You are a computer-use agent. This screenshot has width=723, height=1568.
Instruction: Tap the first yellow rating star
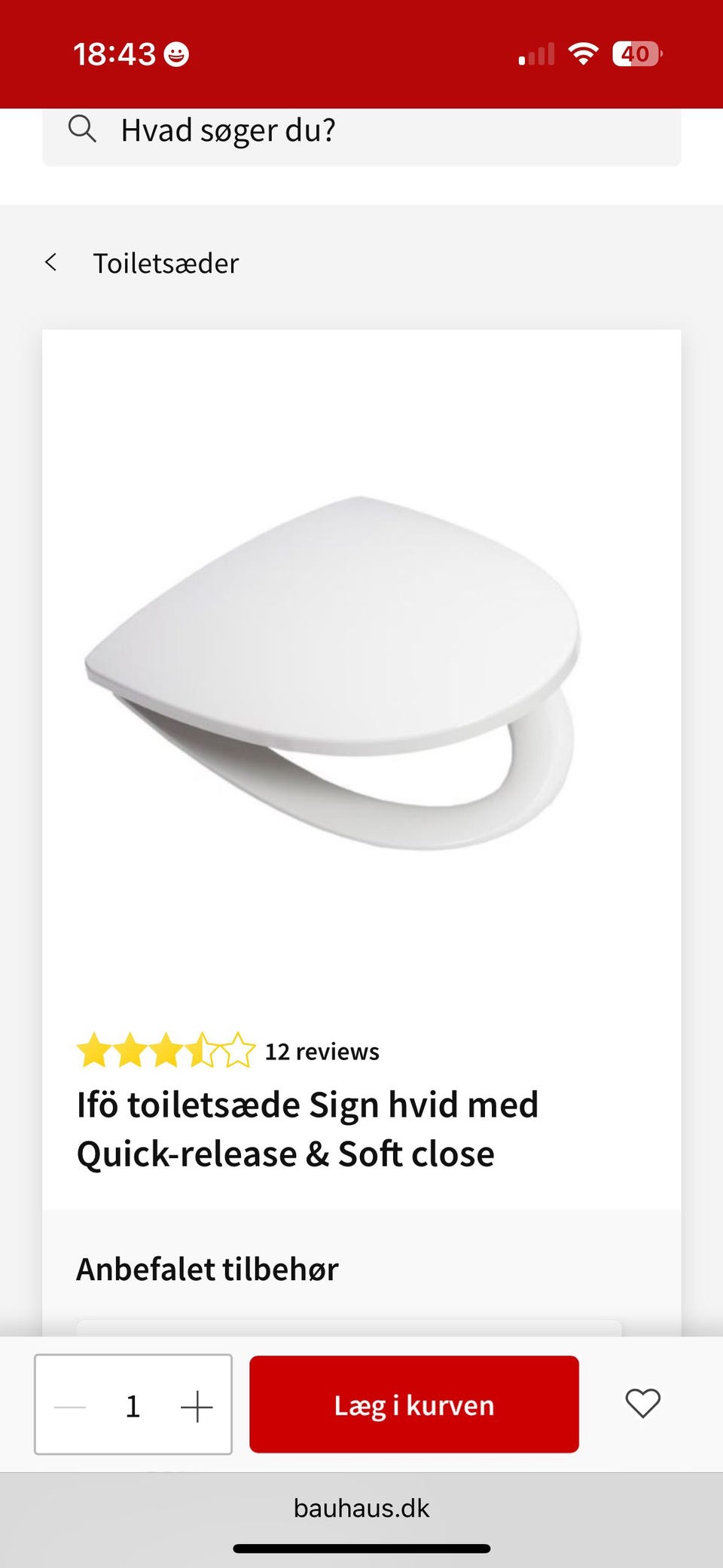93,1050
